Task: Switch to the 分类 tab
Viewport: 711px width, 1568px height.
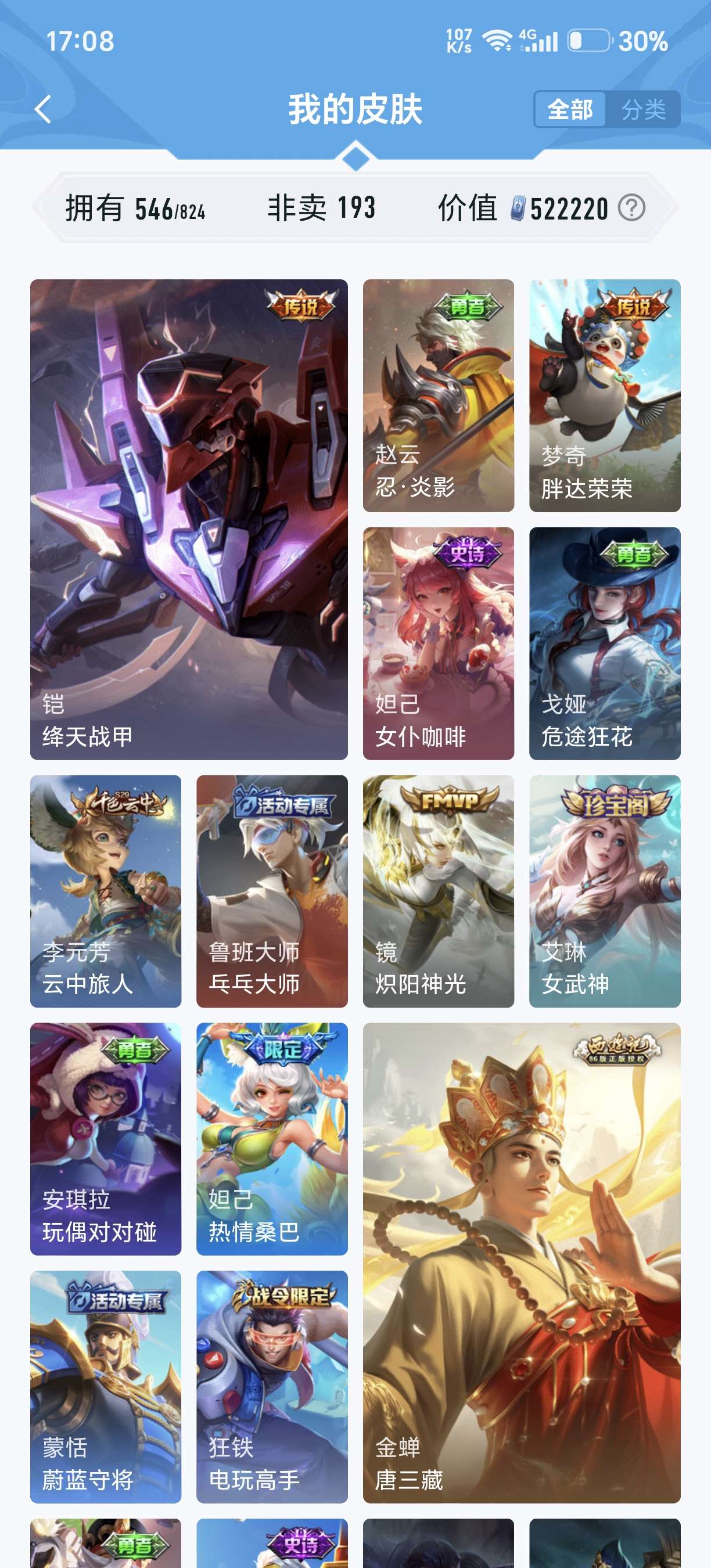Action: pos(643,110)
